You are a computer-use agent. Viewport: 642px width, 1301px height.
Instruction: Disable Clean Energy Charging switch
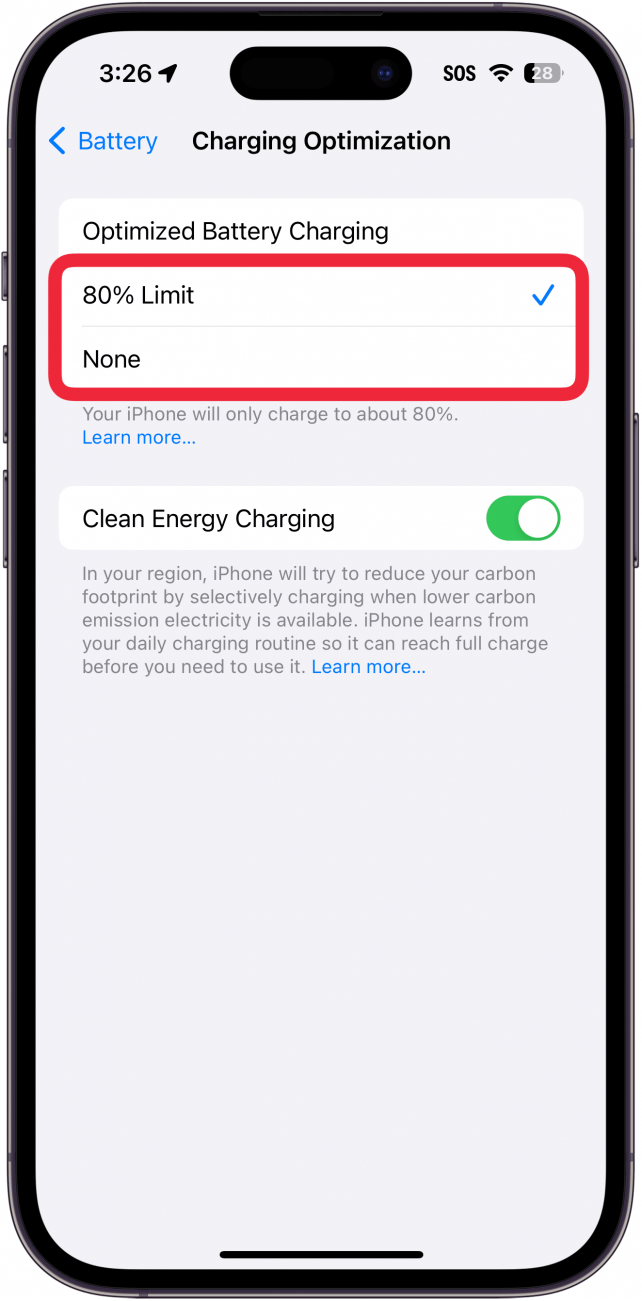(x=522, y=518)
